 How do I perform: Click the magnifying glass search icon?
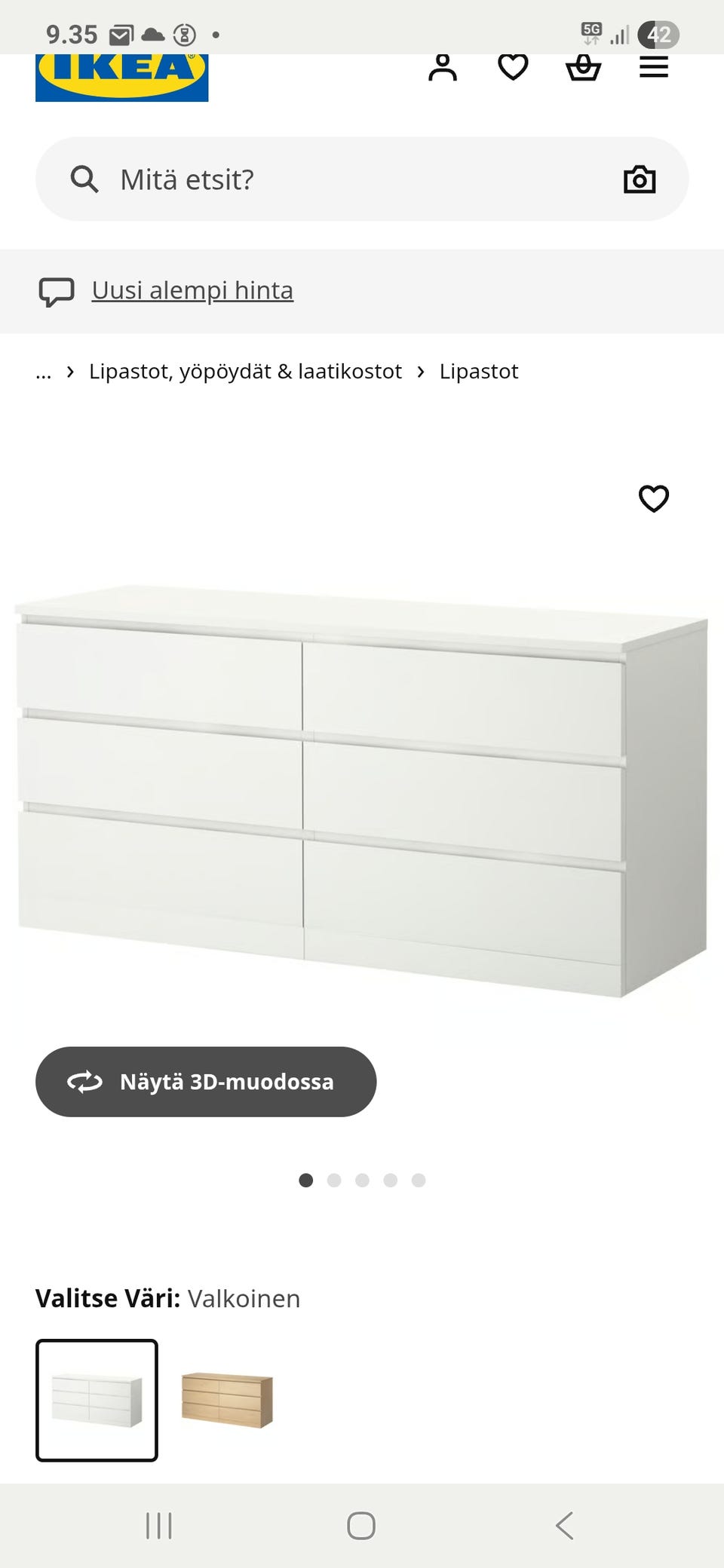[84, 179]
